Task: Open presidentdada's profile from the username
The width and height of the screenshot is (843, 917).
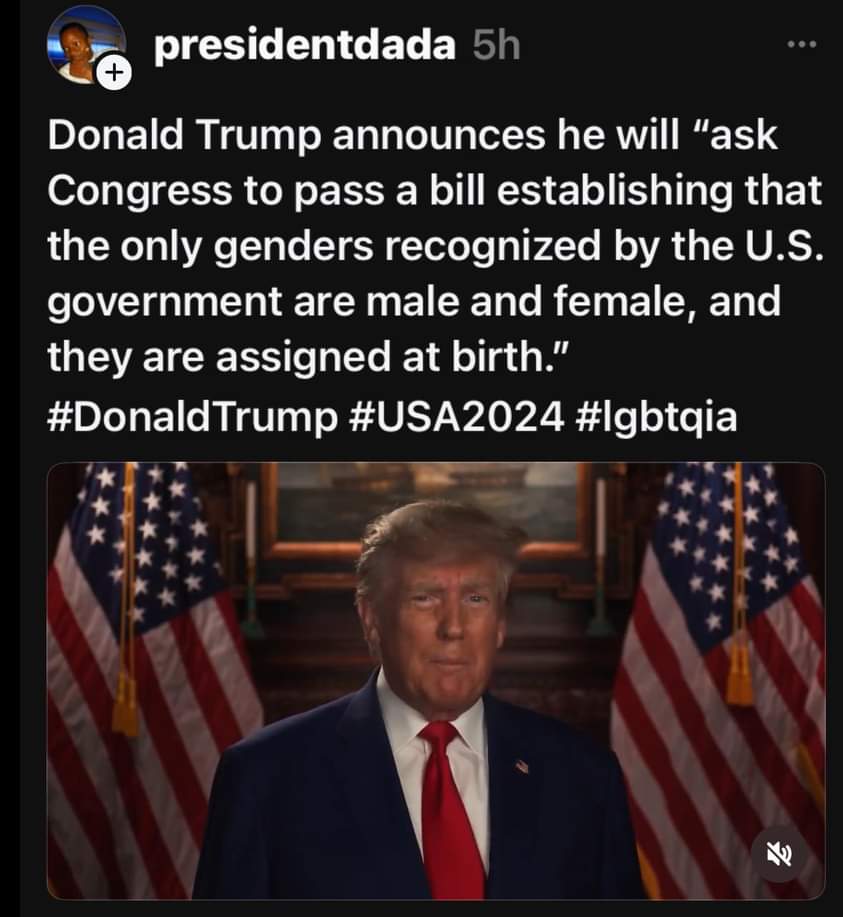Action: [304, 45]
